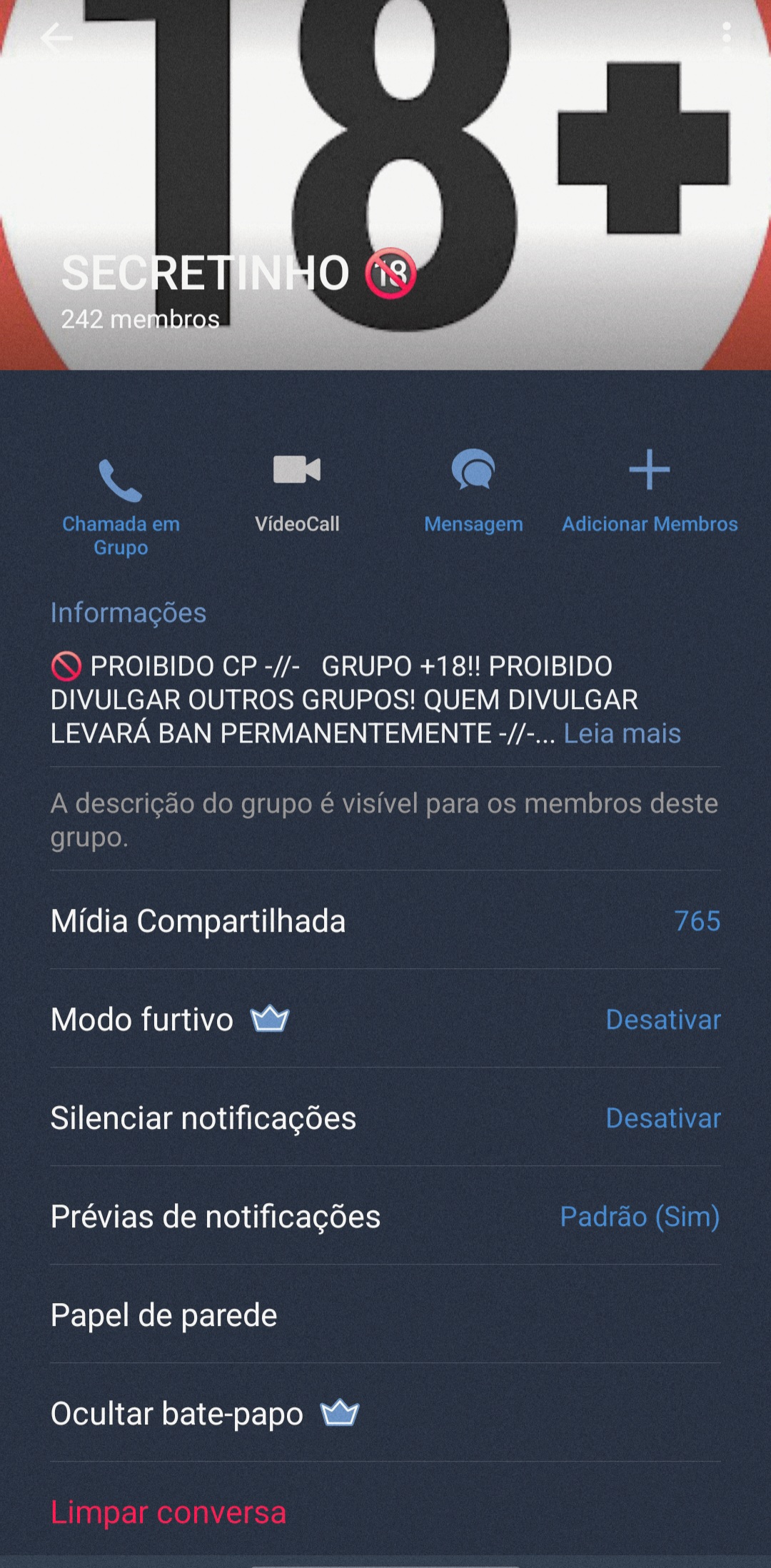
Task: Open Mídia Compartilhada
Action: point(385,920)
